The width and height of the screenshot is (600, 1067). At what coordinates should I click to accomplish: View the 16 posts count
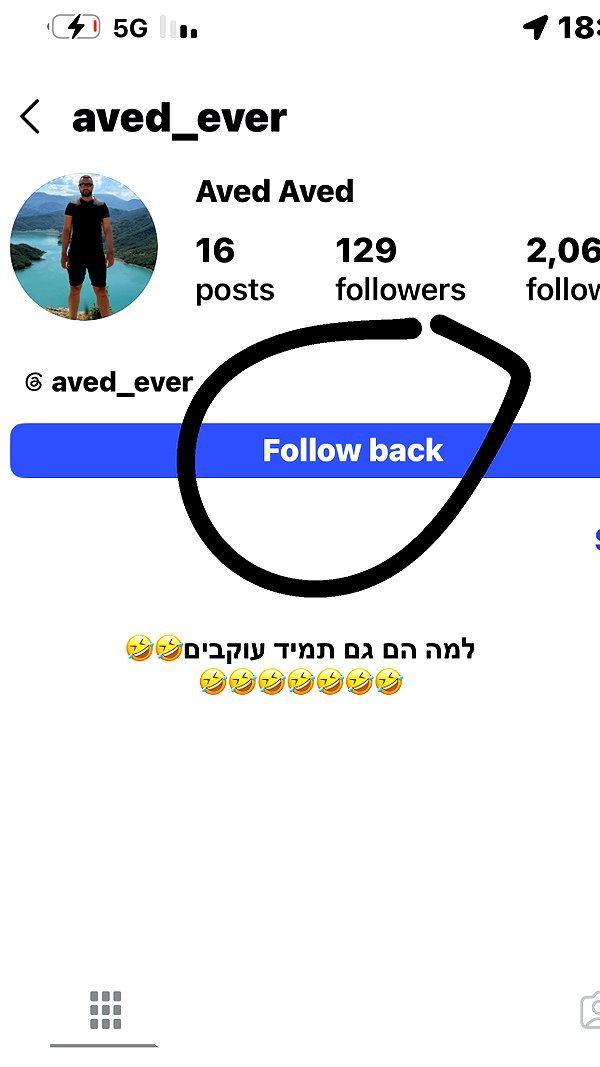(x=235, y=269)
